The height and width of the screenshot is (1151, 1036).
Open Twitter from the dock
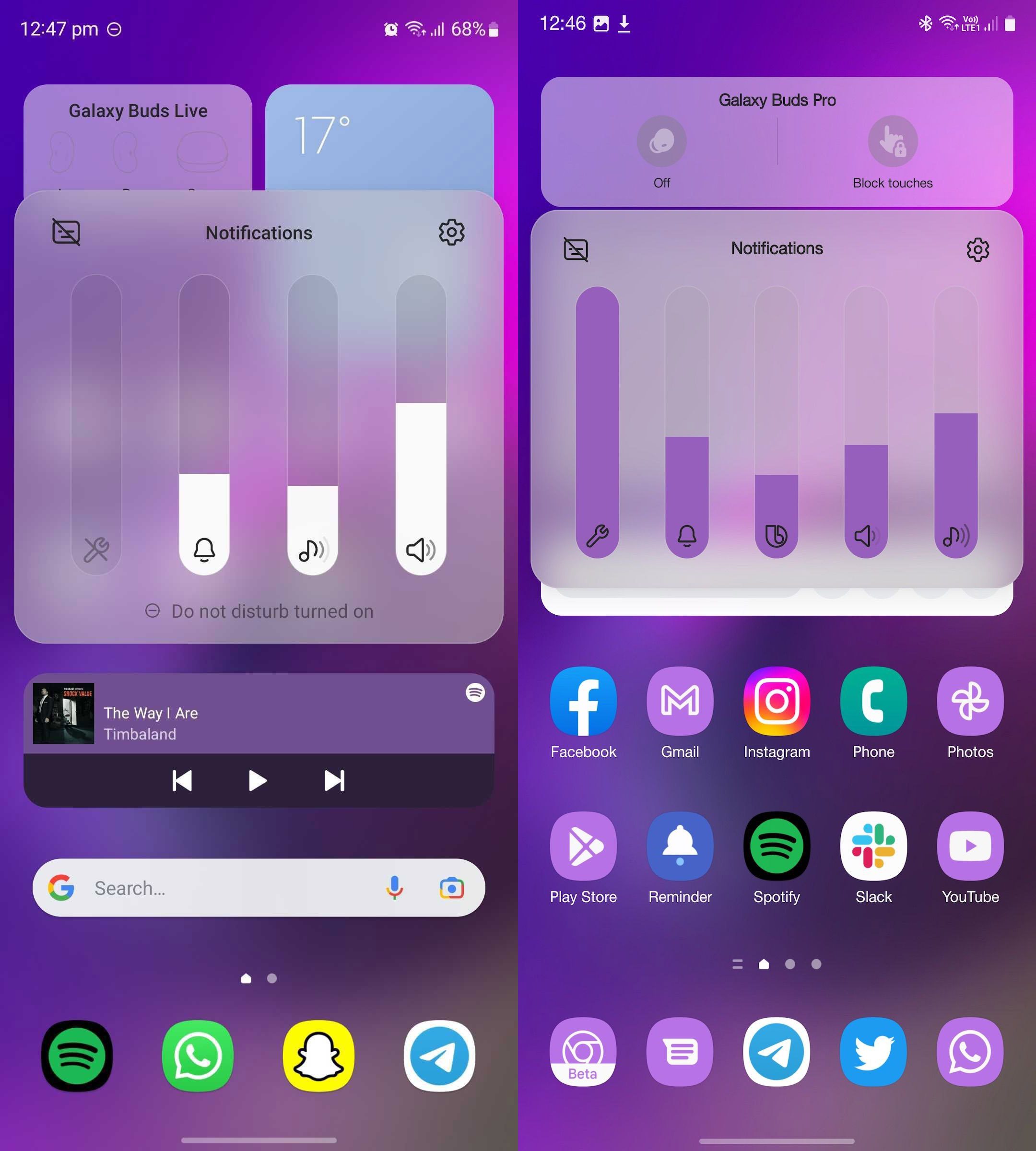[873, 1051]
